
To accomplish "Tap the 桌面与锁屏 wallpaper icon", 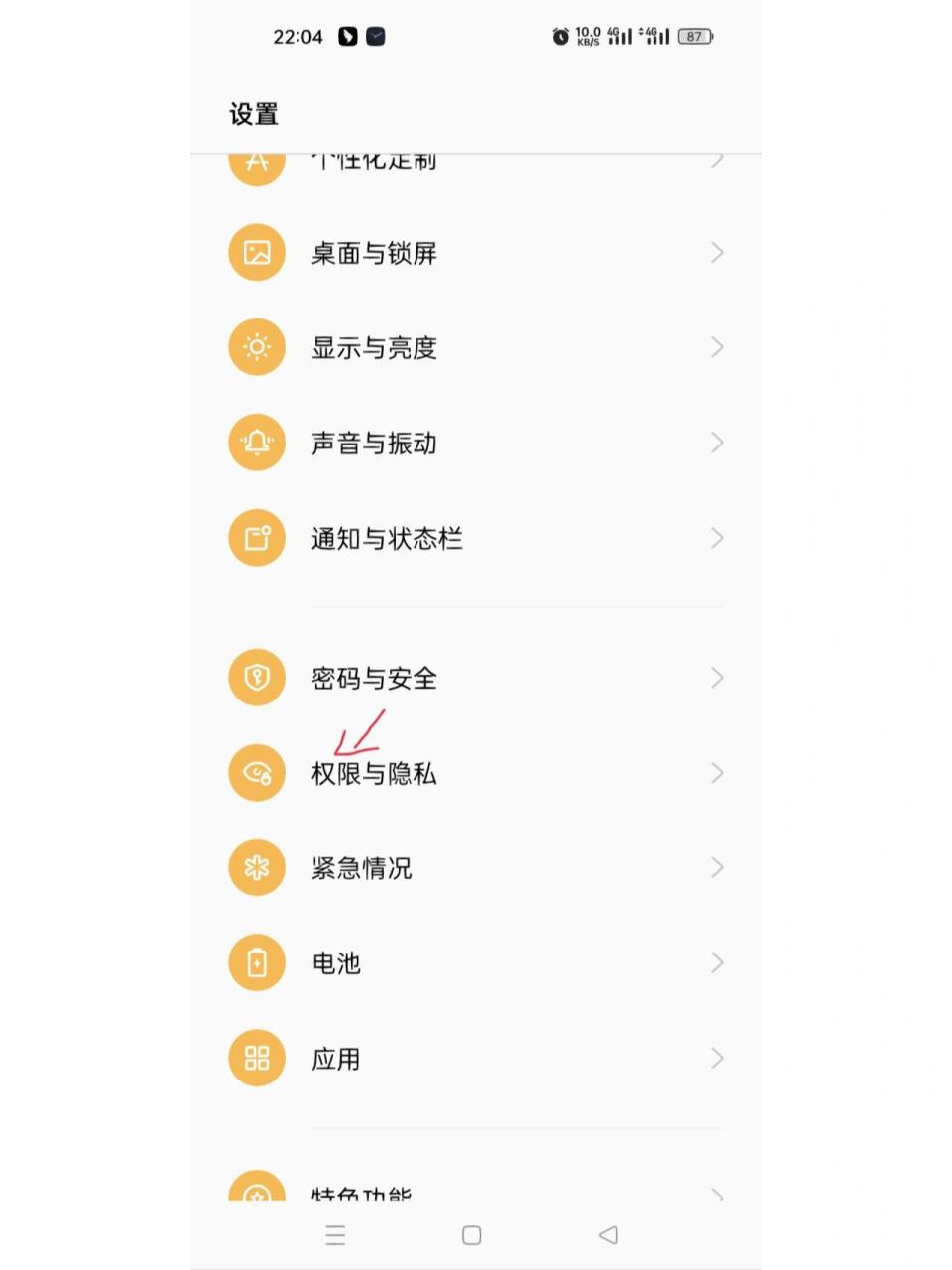I will click(257, 253).
